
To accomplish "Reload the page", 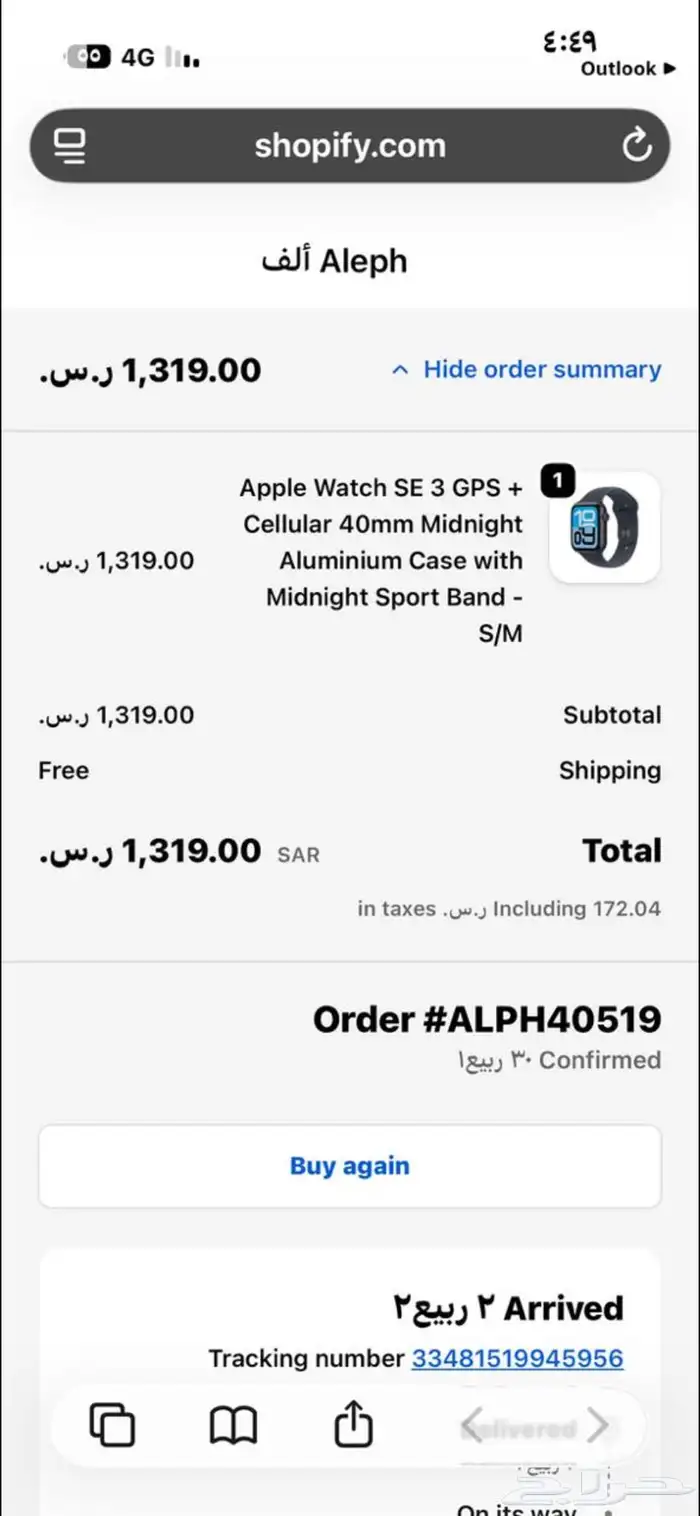I will click(x=636, y=146).
